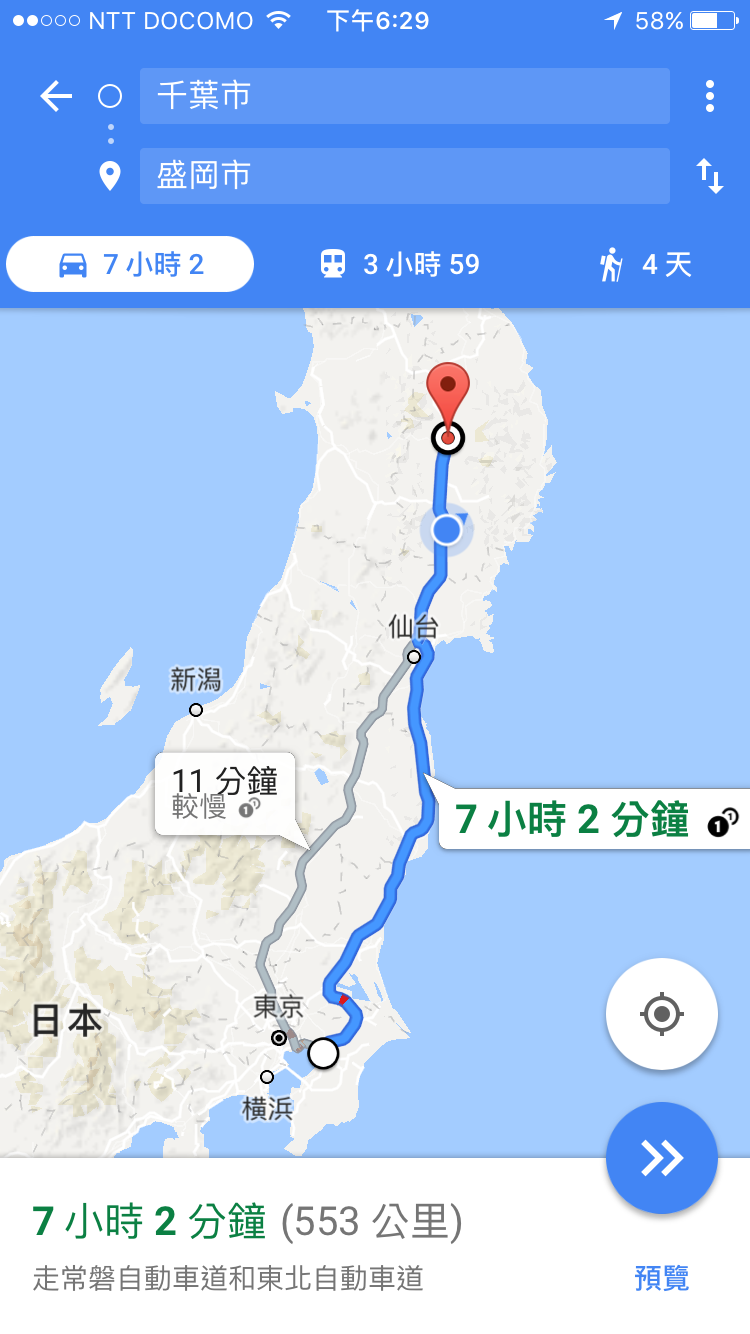The height and width of the screenshot is (1334, 750).
Task: Edit the starting point 千葉市
Action: 404,97
